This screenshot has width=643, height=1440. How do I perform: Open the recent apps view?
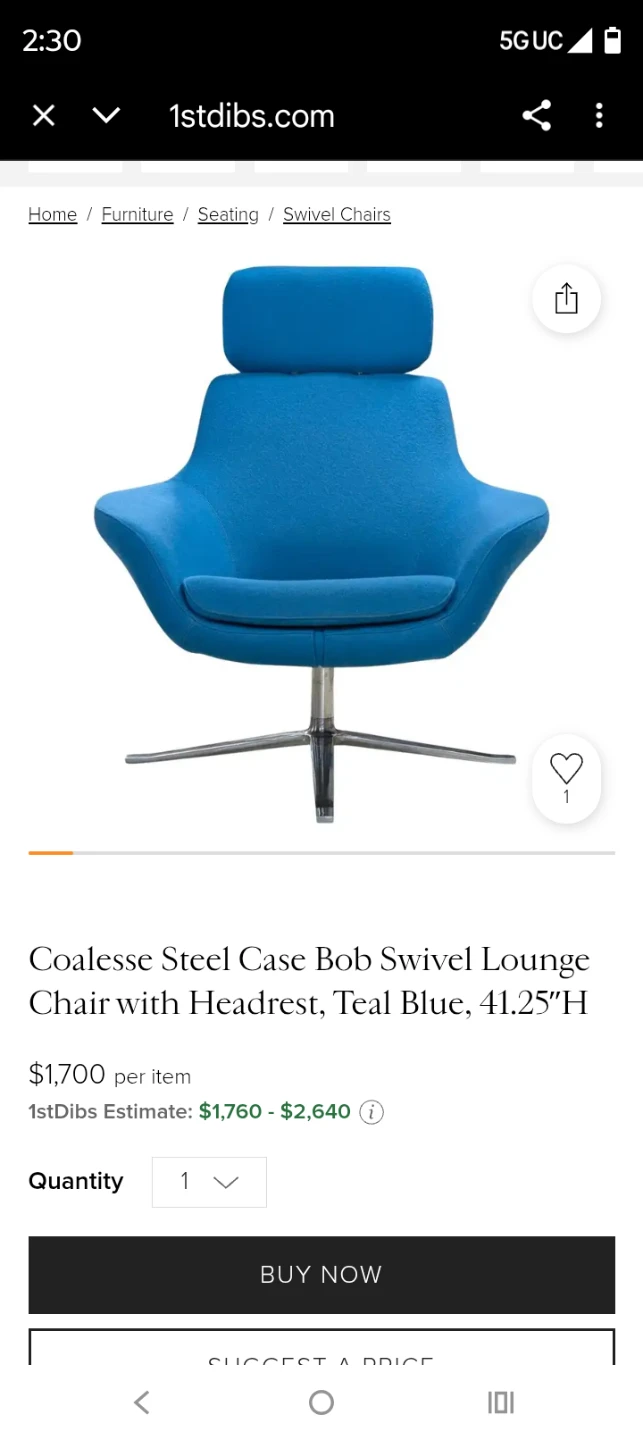(x=500, y=1402)
